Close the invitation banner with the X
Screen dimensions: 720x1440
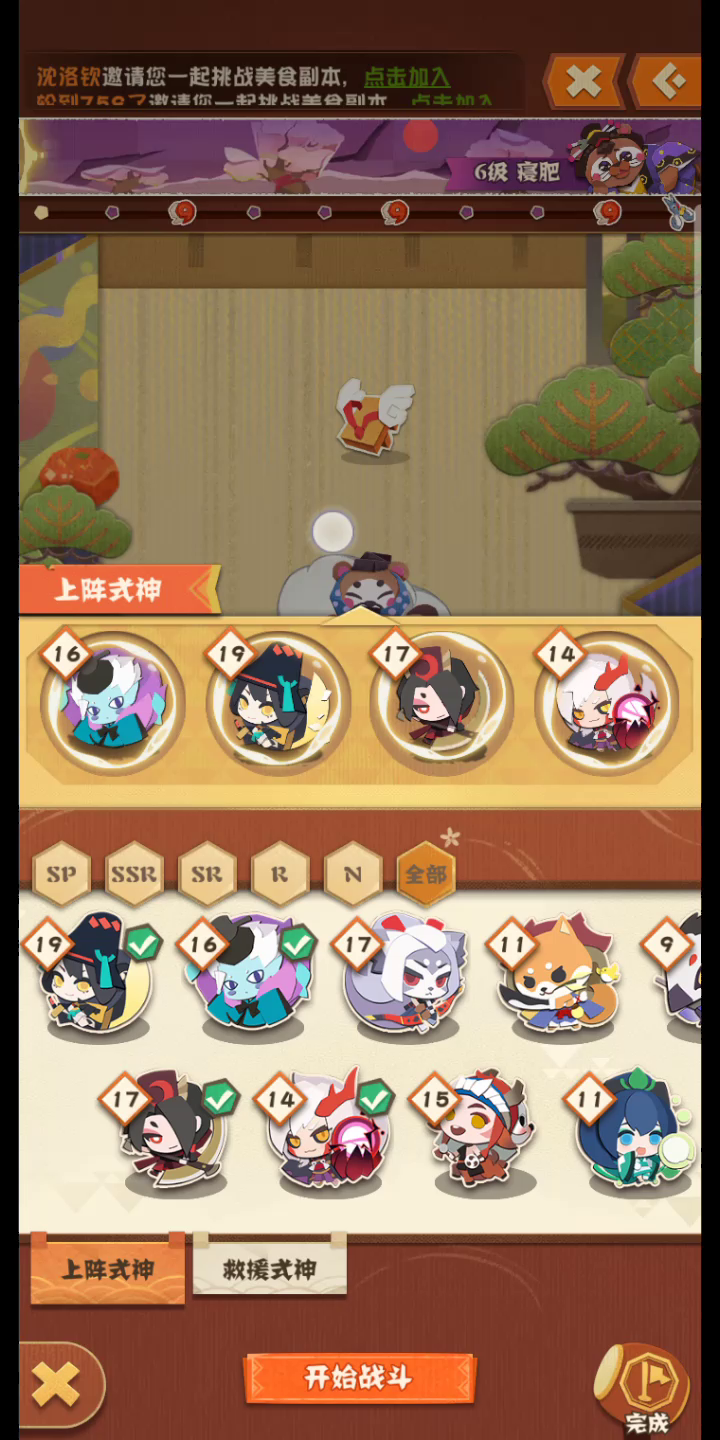(583, 81)
